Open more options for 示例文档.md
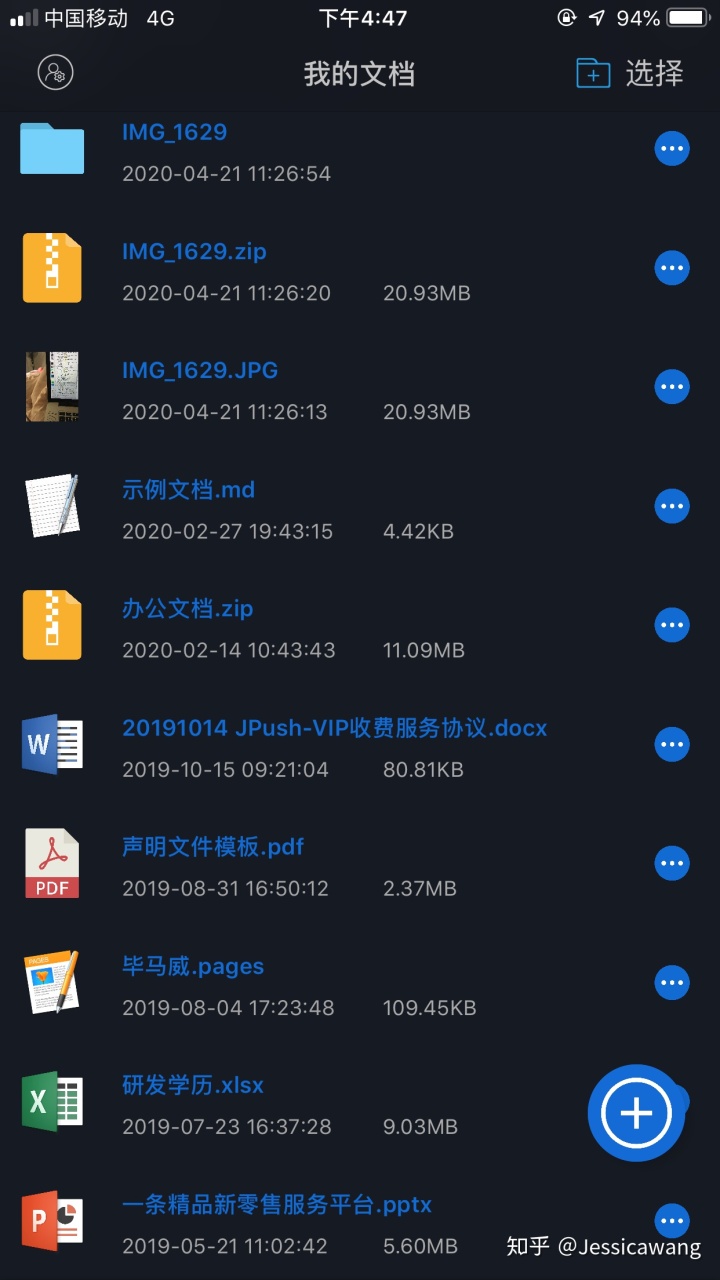This screenshot has height=1280, width=720. click(672, 506)
